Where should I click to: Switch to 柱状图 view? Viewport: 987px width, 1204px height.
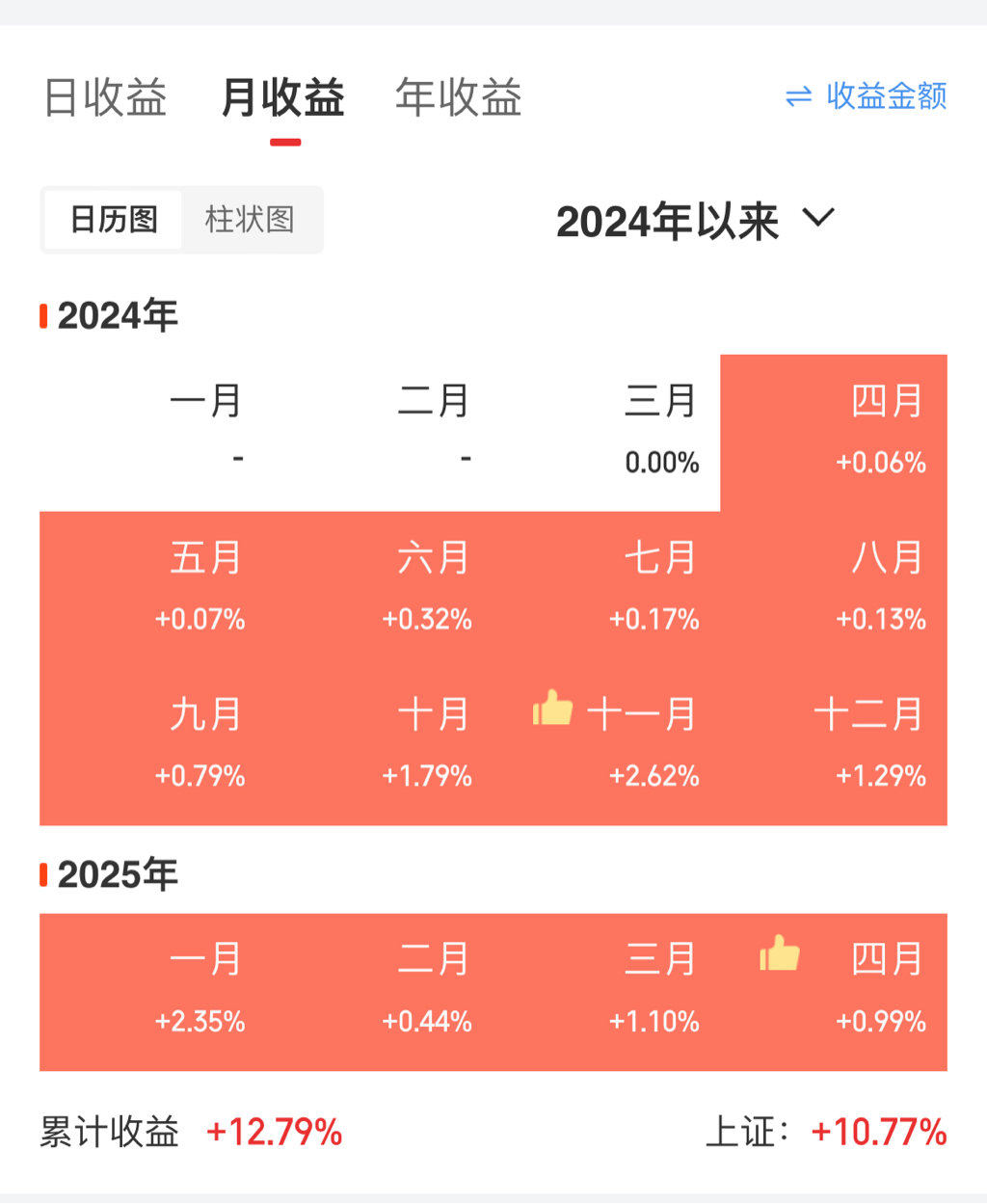click(250, 220)
